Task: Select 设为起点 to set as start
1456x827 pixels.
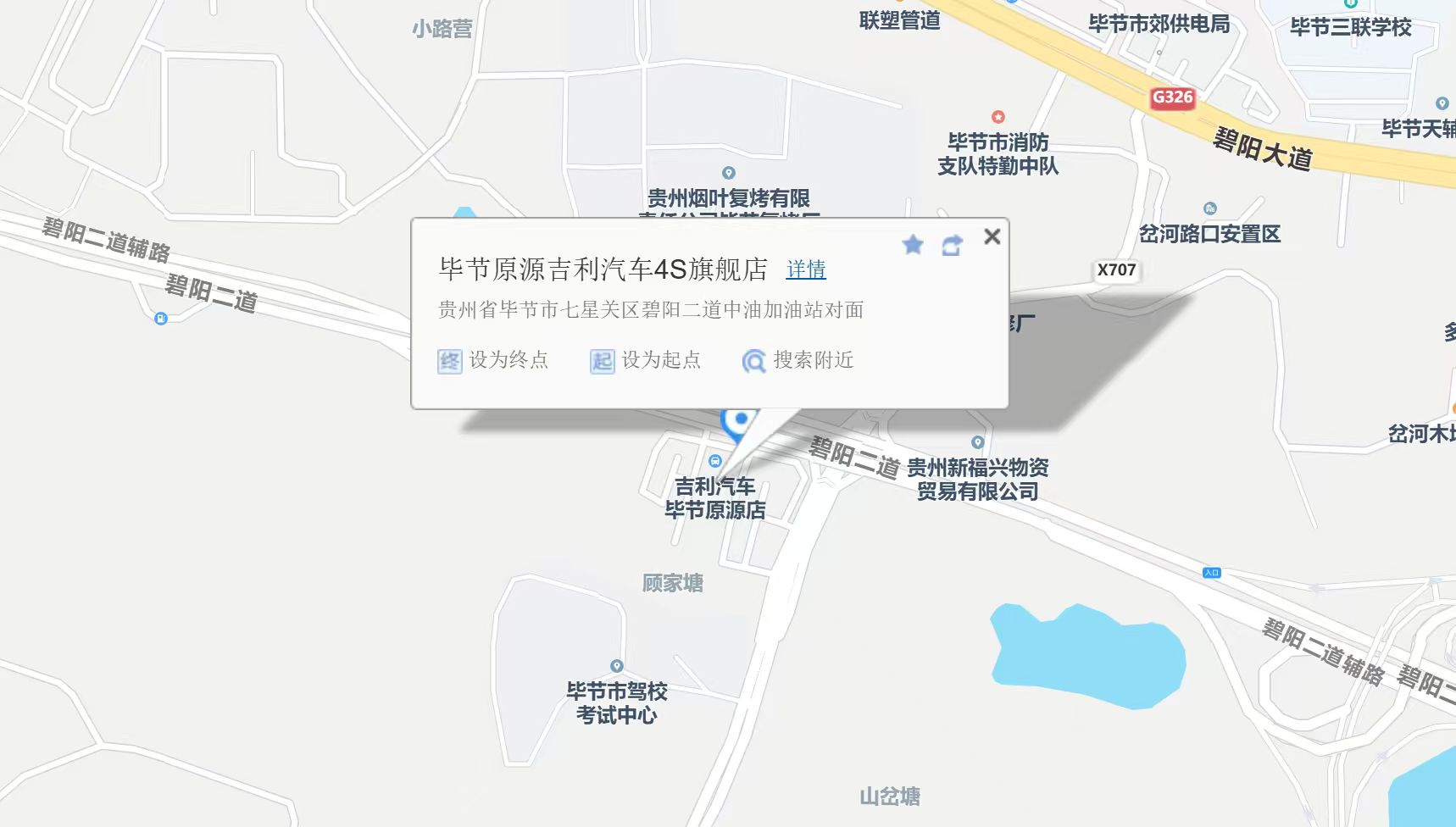Action: click(x=646, y=360)
